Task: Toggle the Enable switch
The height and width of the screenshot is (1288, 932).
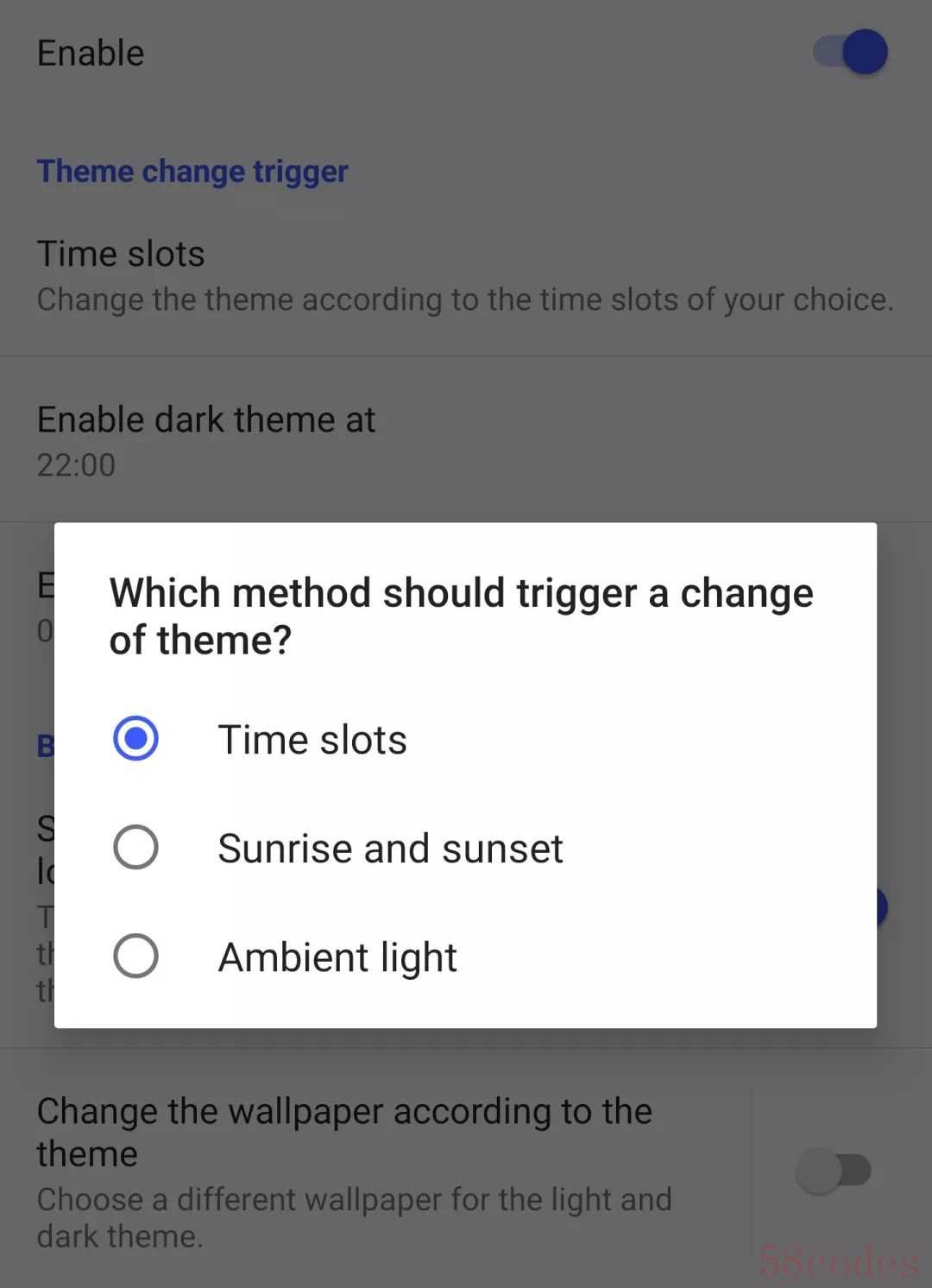Action: (x=850, y=53)
